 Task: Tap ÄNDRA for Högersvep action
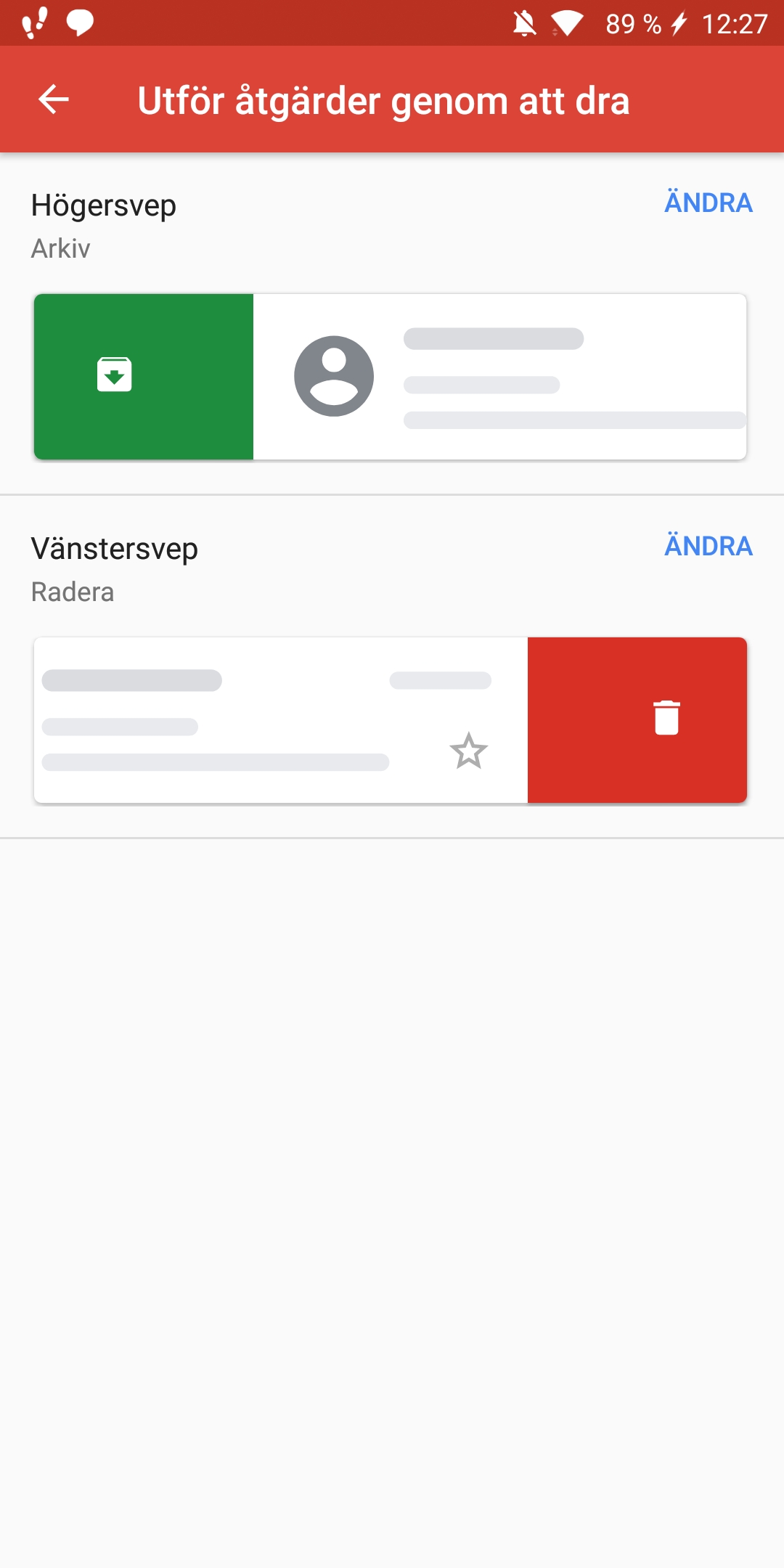point(709,203)
